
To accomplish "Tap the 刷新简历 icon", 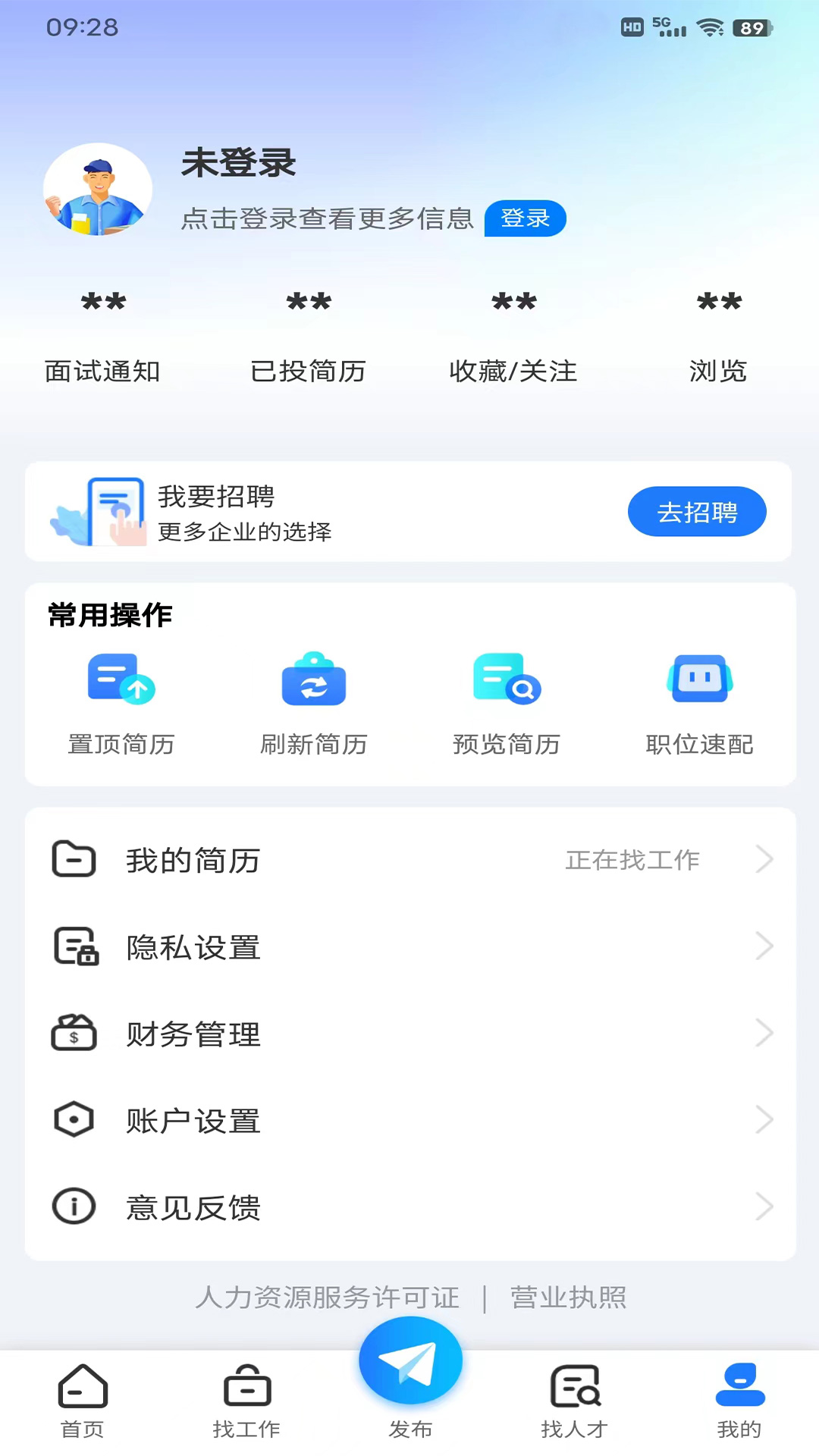I will point(313,679).
